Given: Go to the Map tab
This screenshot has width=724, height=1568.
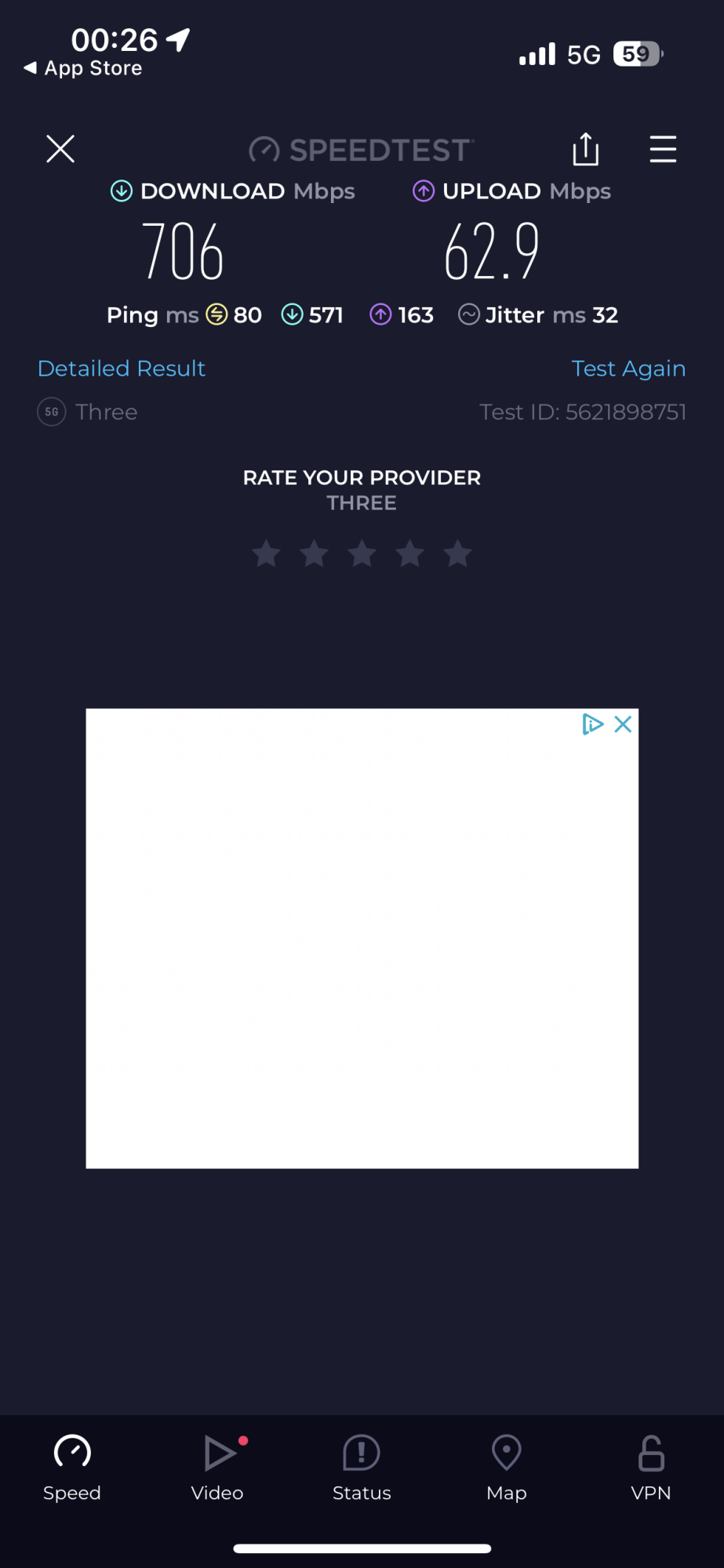Looking at the screenshot, I should pos(507,1468).
